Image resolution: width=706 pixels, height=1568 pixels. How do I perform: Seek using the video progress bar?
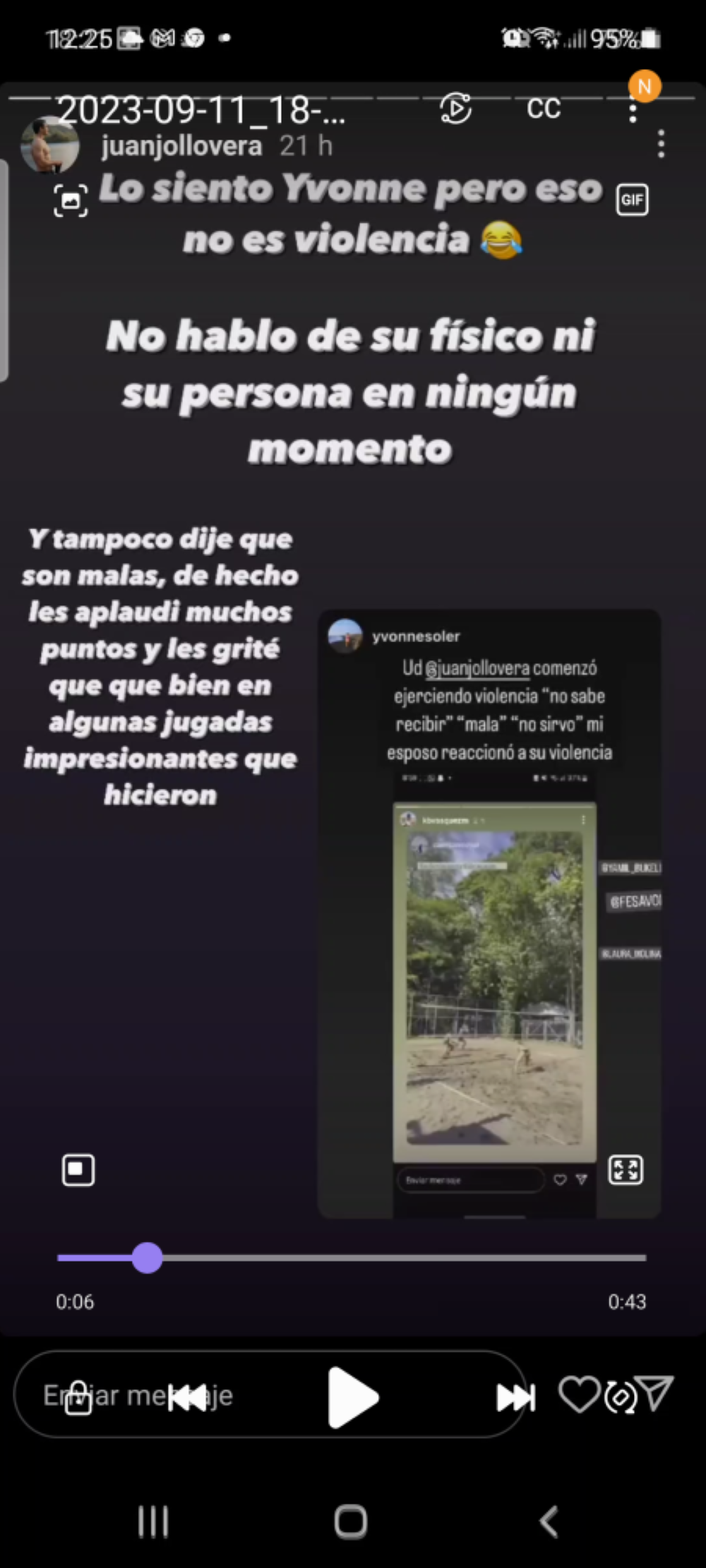pyautogui.click(x=352, y=1258)
